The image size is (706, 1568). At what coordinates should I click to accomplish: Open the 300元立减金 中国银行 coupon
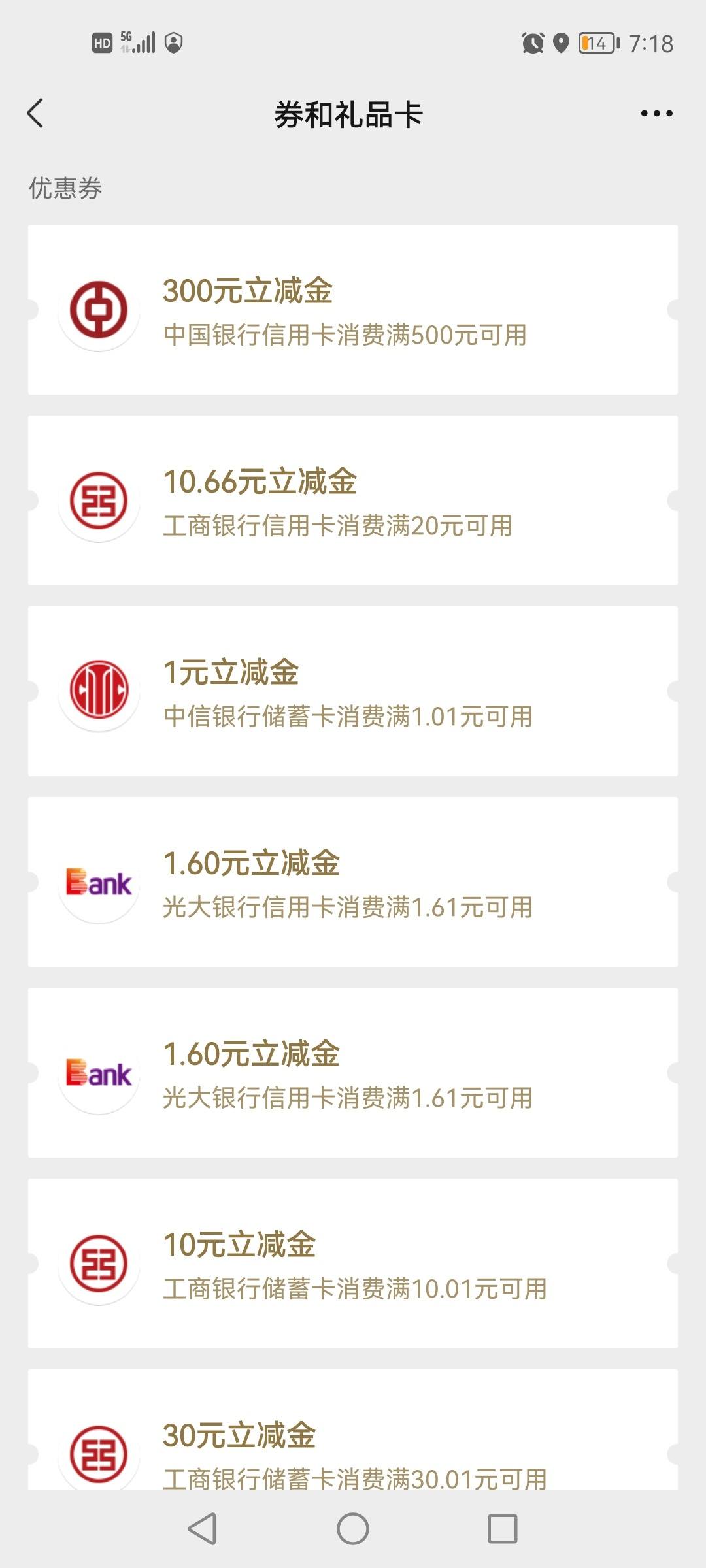tap(353, 310)
